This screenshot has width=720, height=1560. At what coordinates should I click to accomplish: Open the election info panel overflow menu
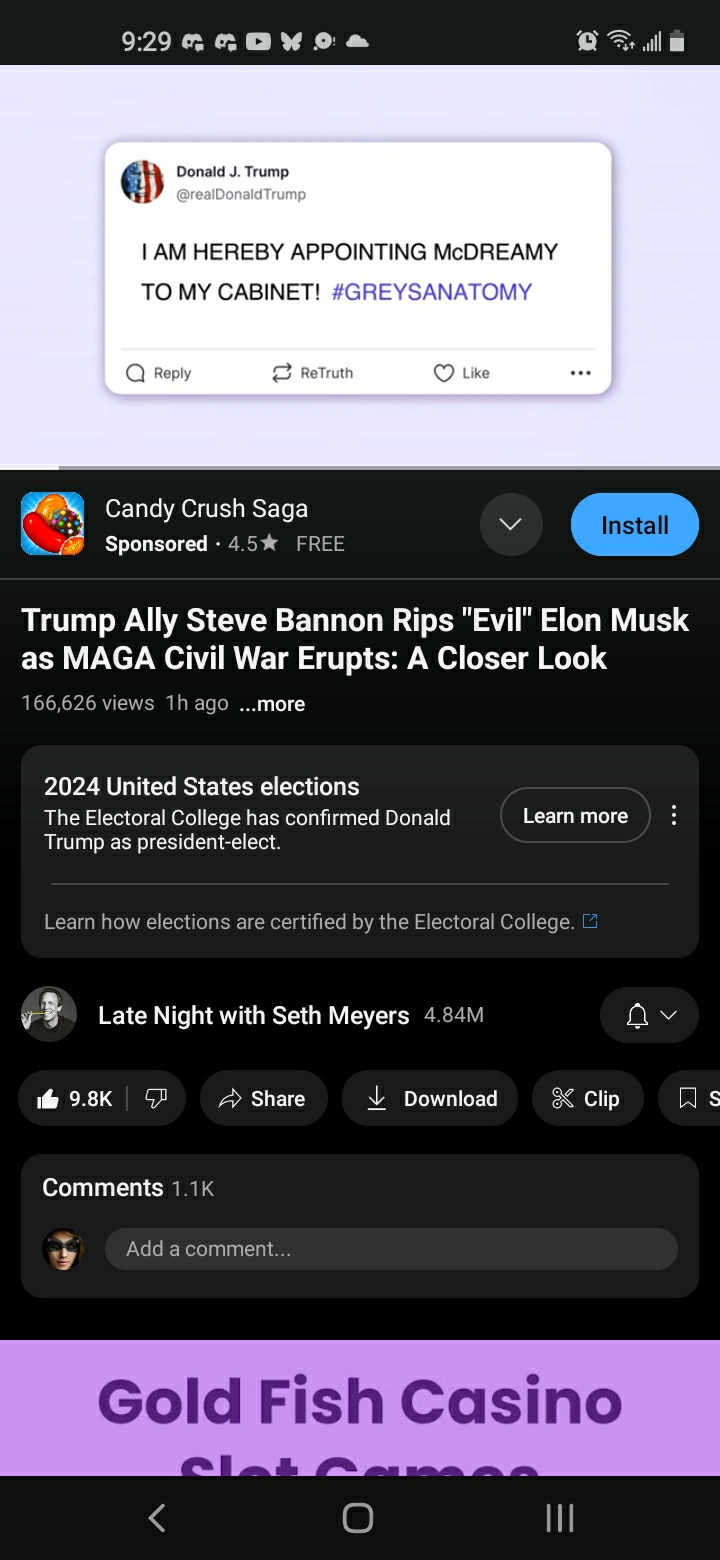pos(674,816)
